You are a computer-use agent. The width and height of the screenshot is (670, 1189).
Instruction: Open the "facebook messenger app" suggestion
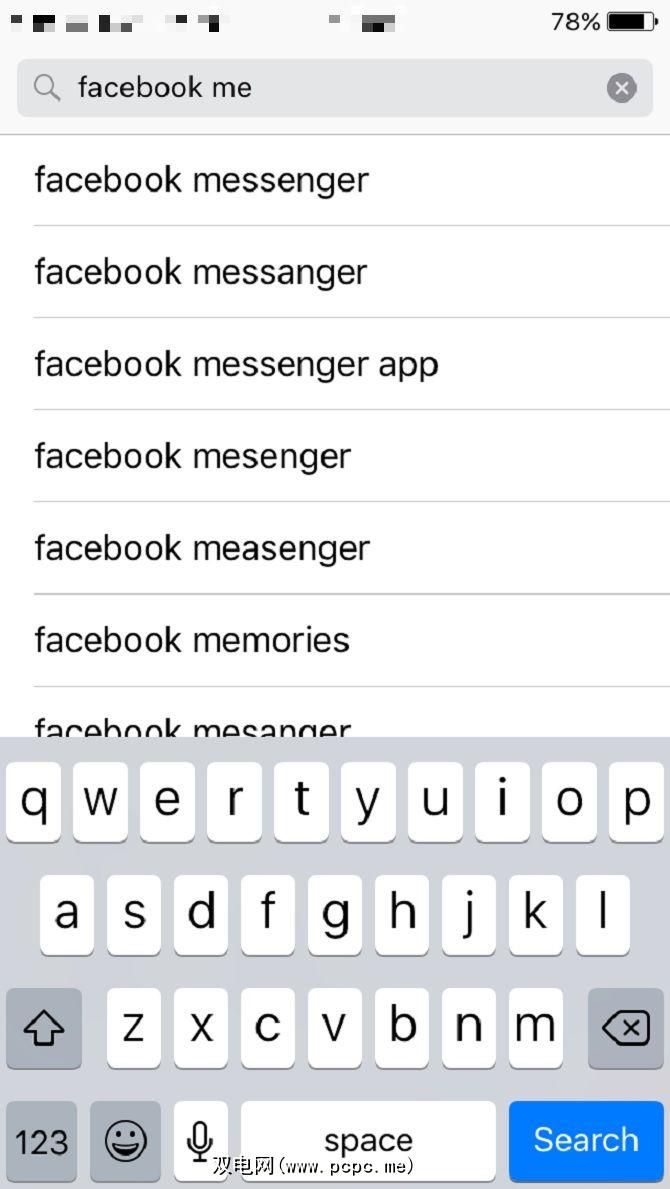point(236,364)
